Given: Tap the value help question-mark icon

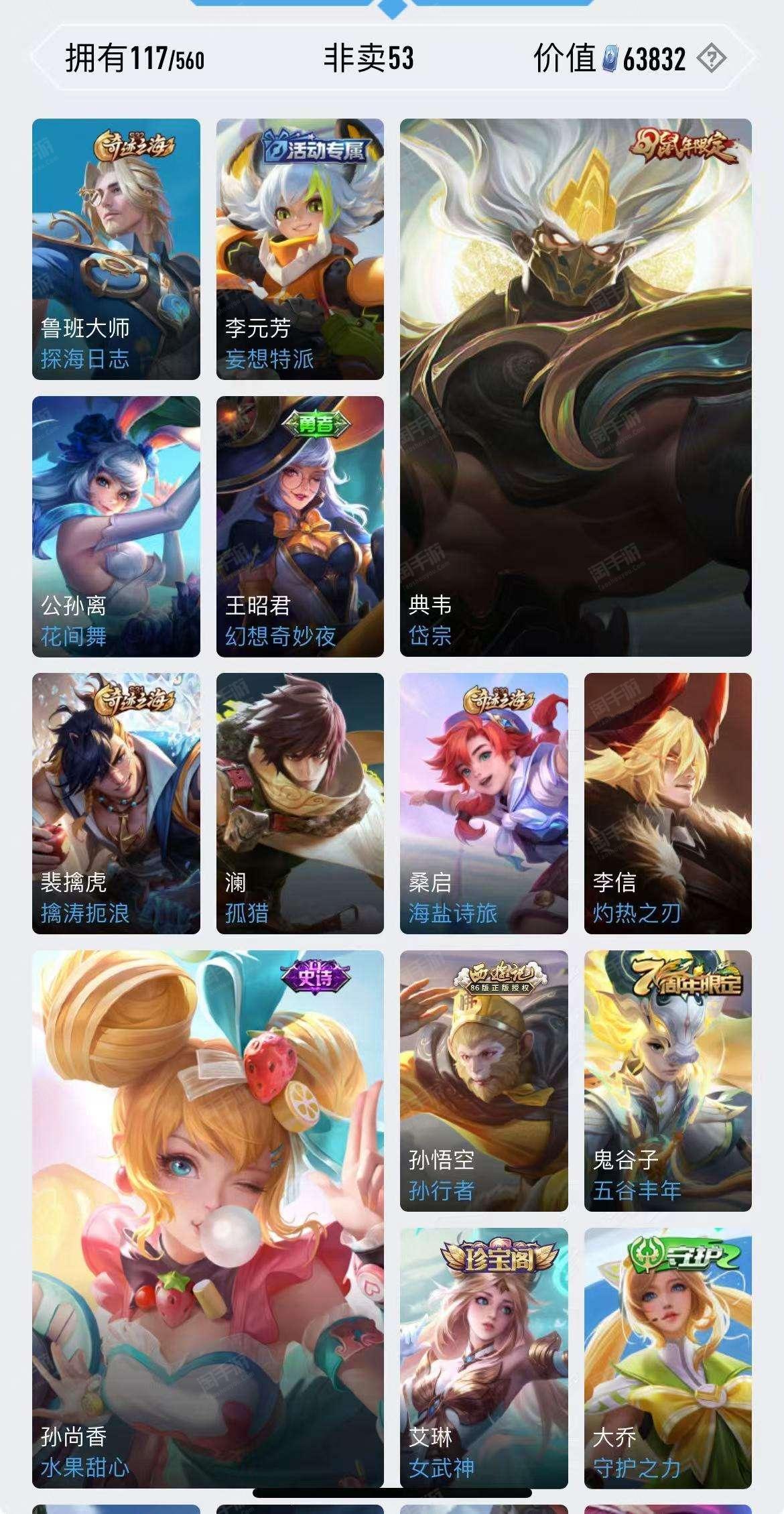Looking at the screenshot, I should tap(711, 58).
